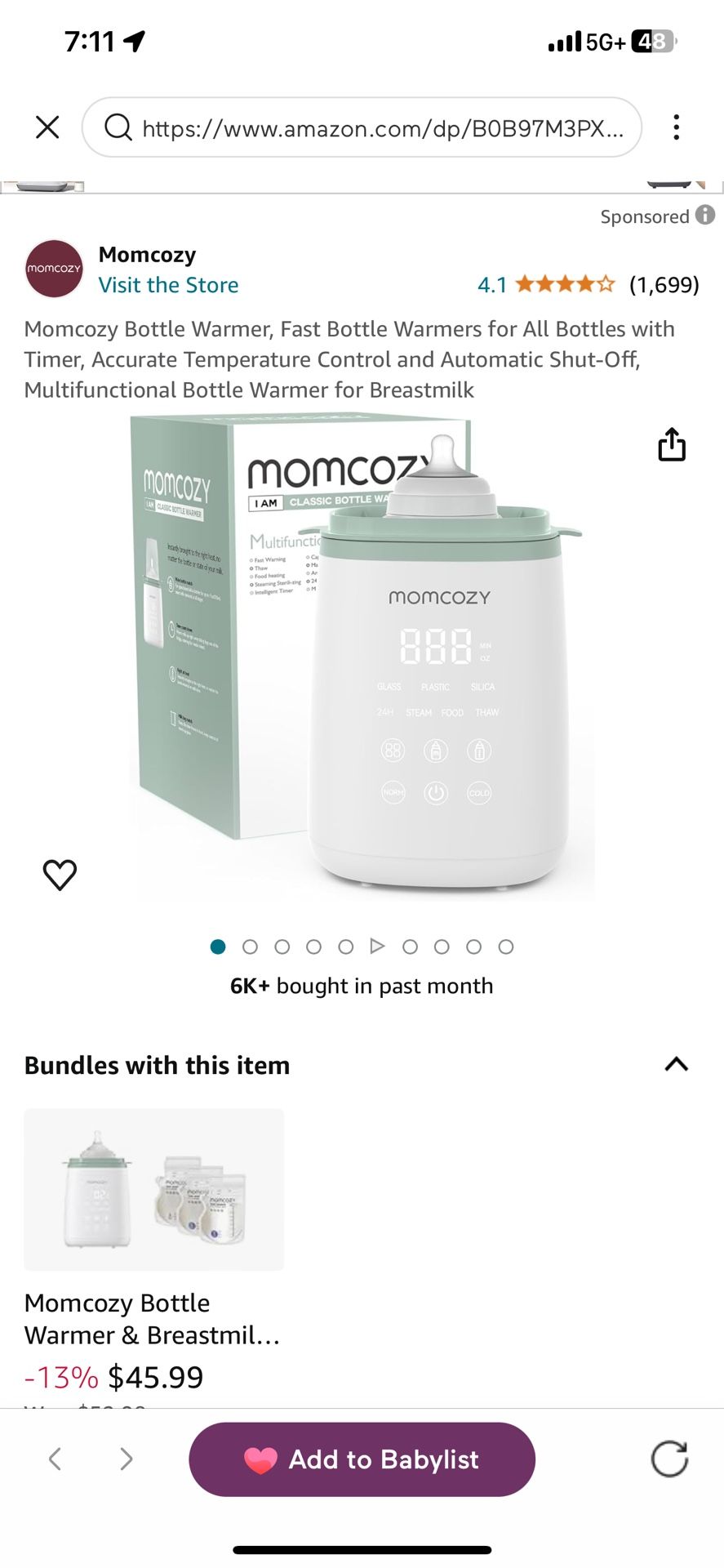Reload the current page

(669, 1459)
